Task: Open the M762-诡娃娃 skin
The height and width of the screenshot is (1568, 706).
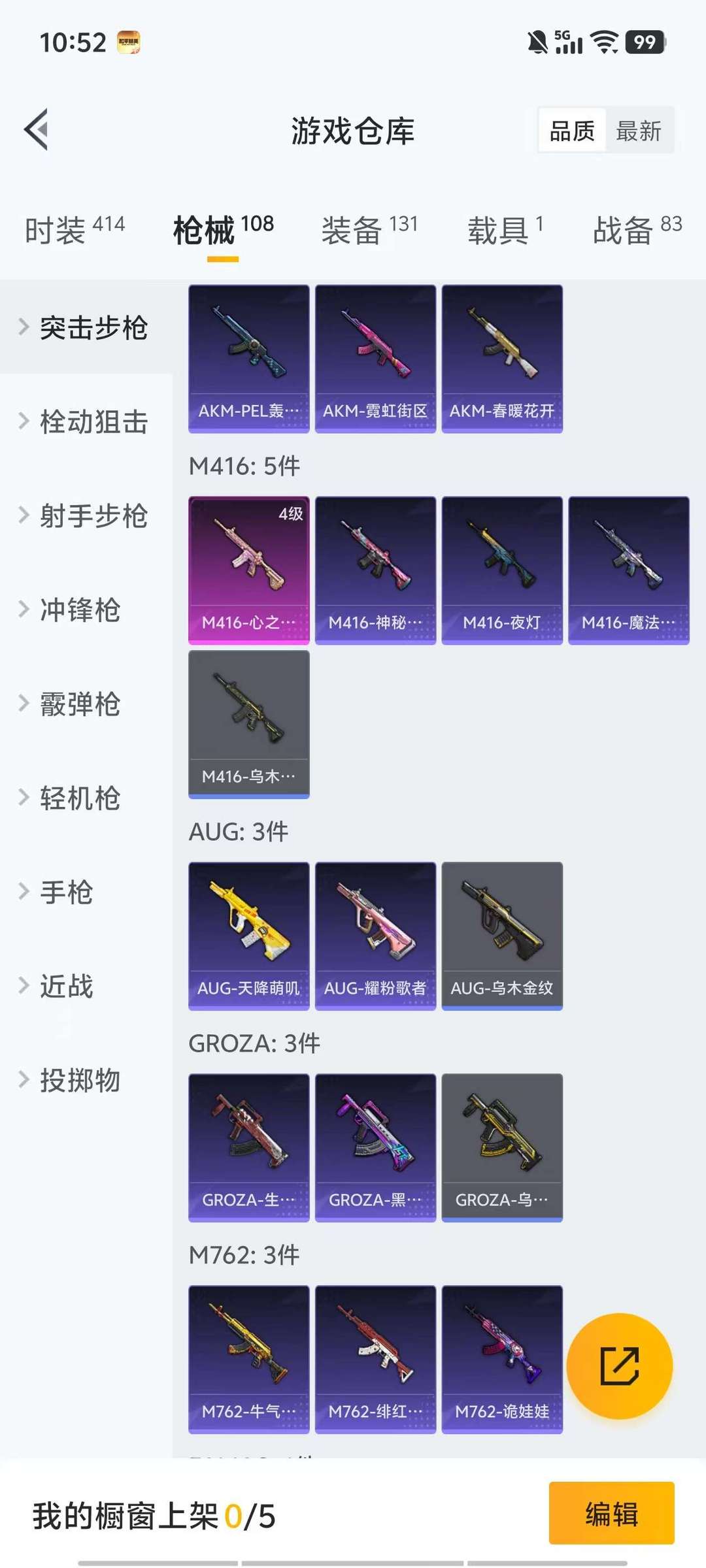Action: pos(502,1358)
